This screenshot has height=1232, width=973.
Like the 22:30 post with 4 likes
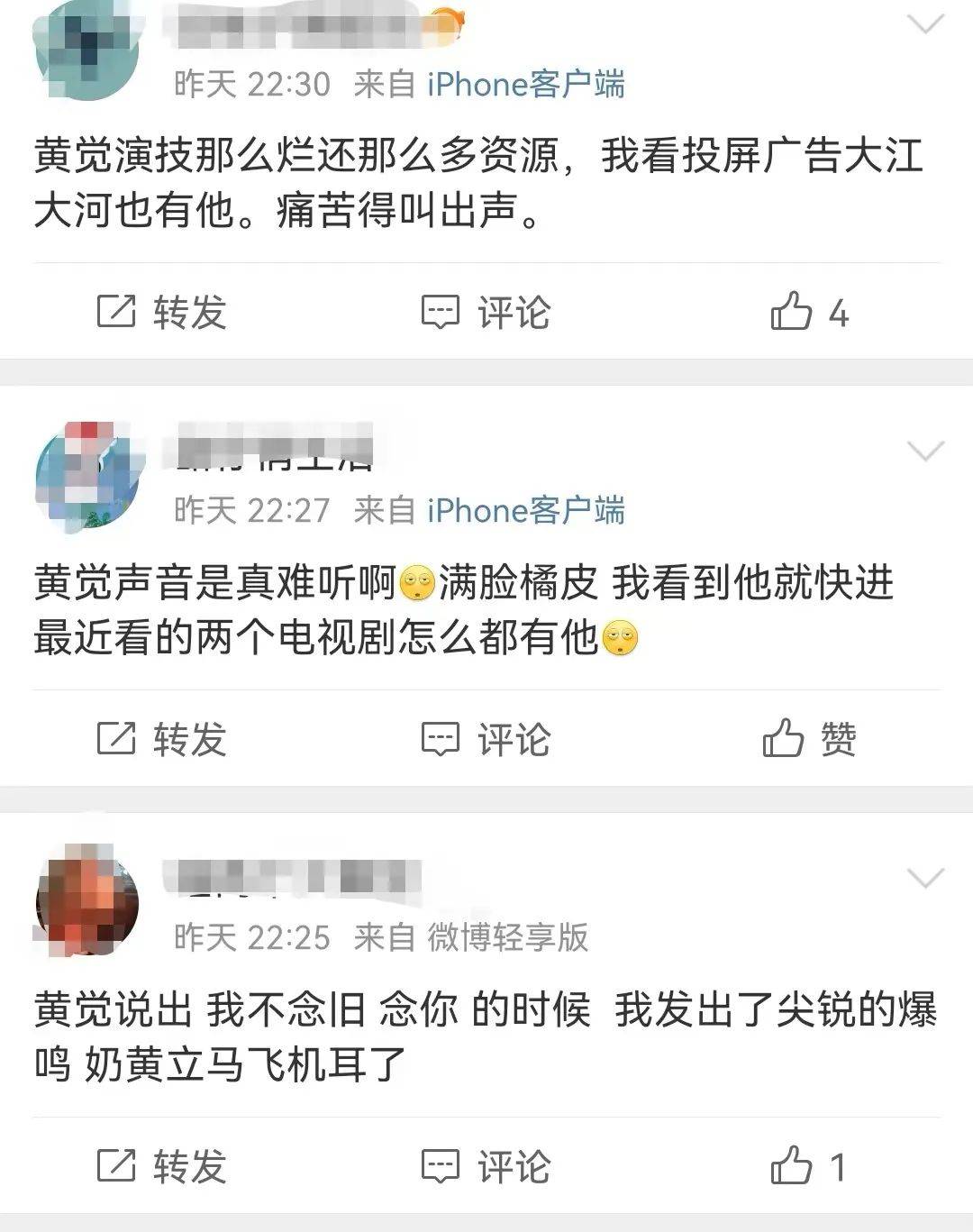click(x=809, y=313)
